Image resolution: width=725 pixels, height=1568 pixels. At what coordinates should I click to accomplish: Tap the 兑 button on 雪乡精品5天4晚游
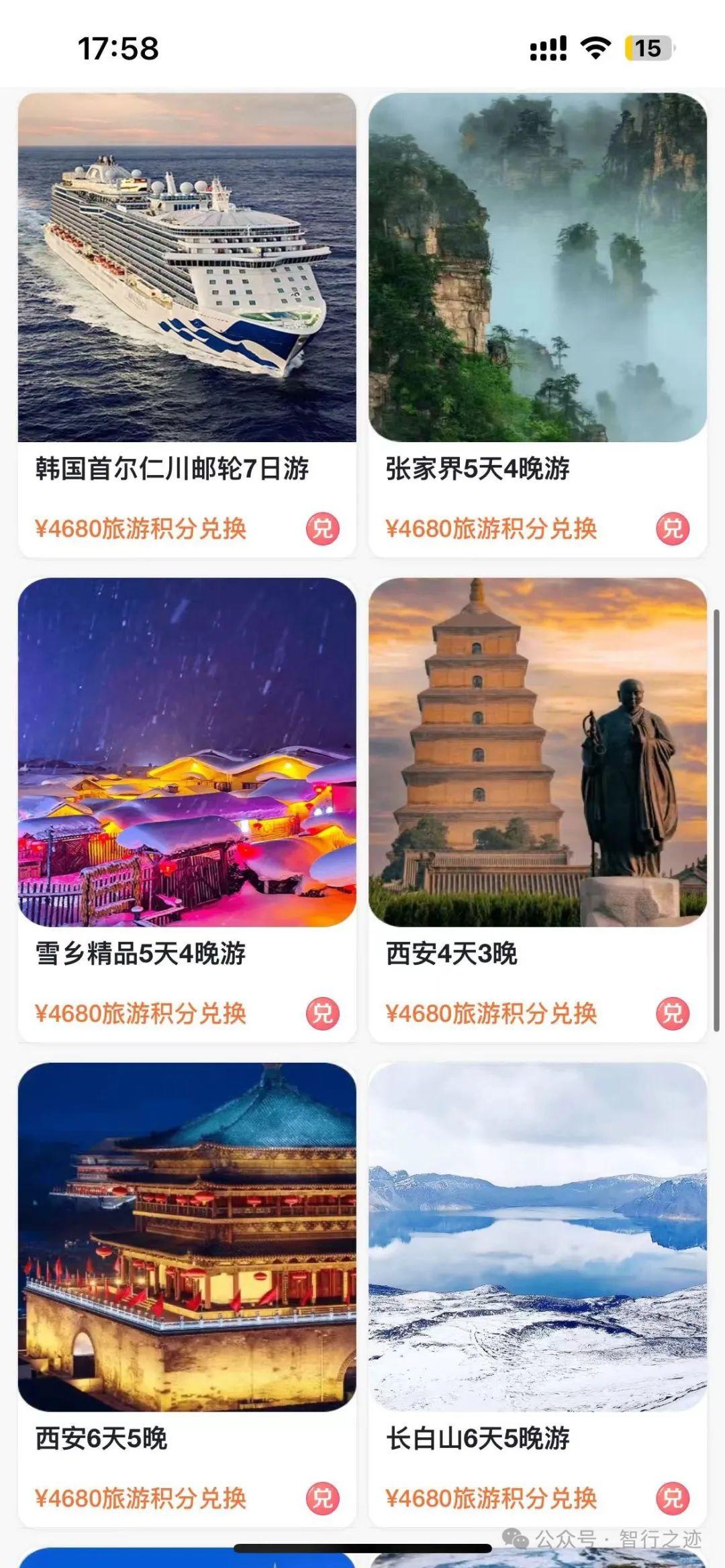coord(323,1013)
